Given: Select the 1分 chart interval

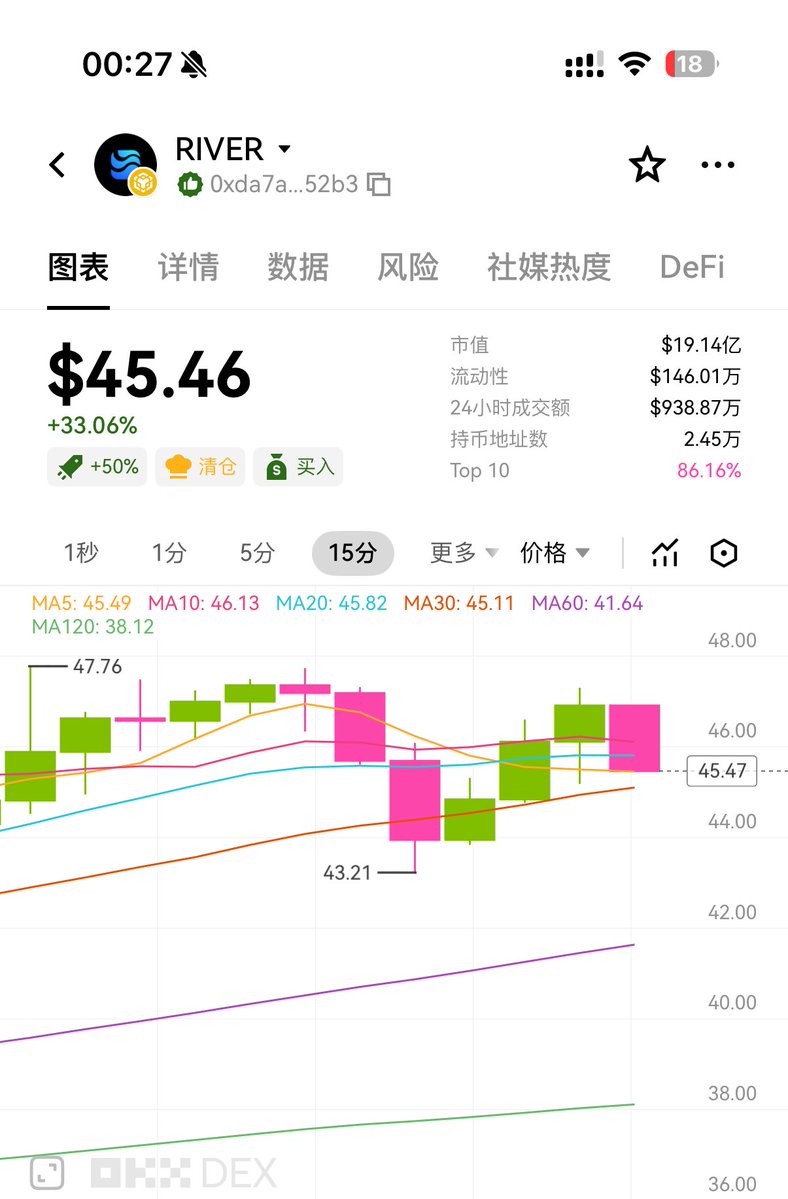Looking at the screenshot, I should coord(169,553).
